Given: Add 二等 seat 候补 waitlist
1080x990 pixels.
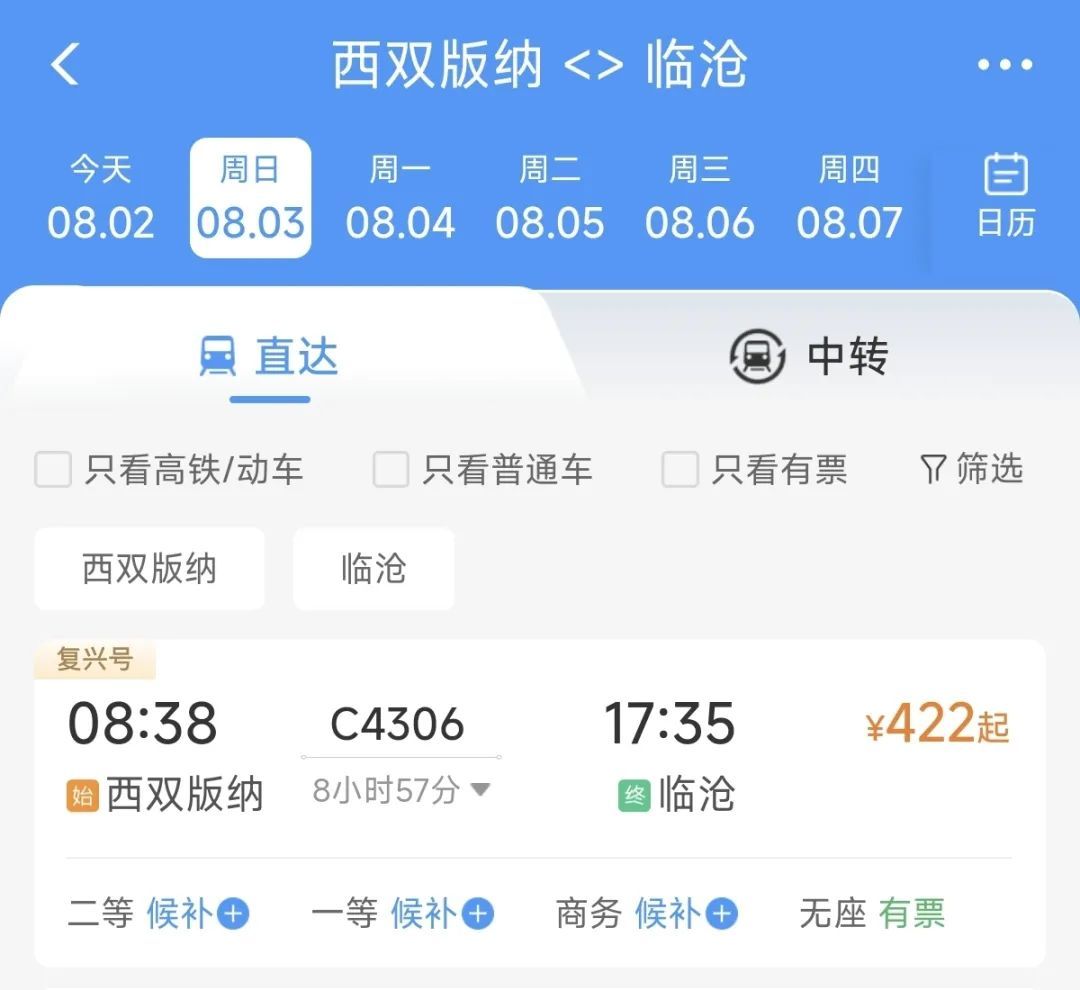Looking at the screenshot, I should coord(233,913).
